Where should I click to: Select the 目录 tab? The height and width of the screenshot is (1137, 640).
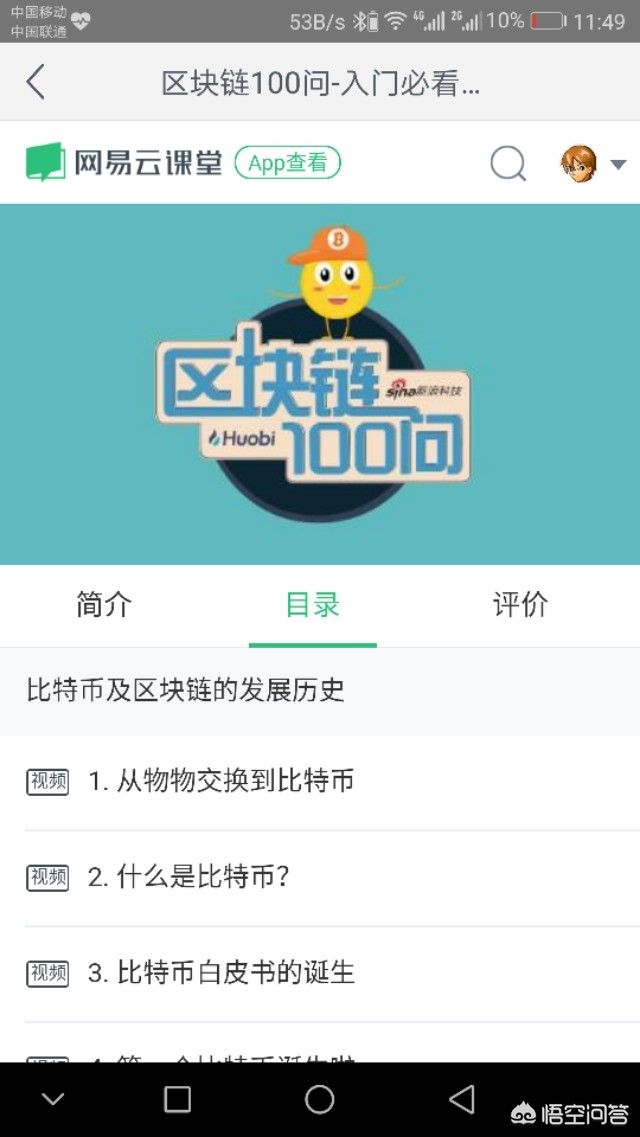point(313,605)
